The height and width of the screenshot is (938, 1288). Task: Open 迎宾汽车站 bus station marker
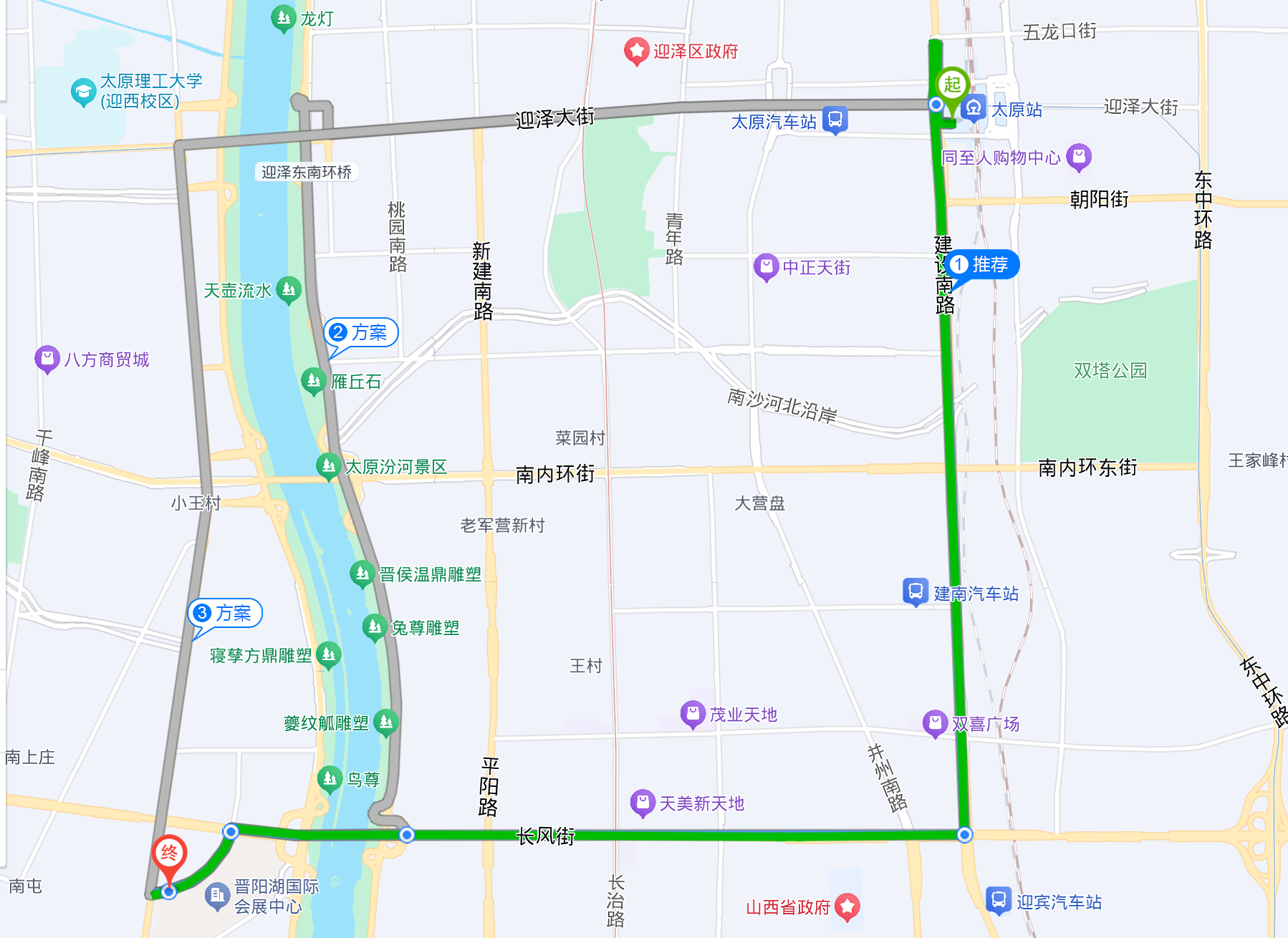[x=999, y=900]
